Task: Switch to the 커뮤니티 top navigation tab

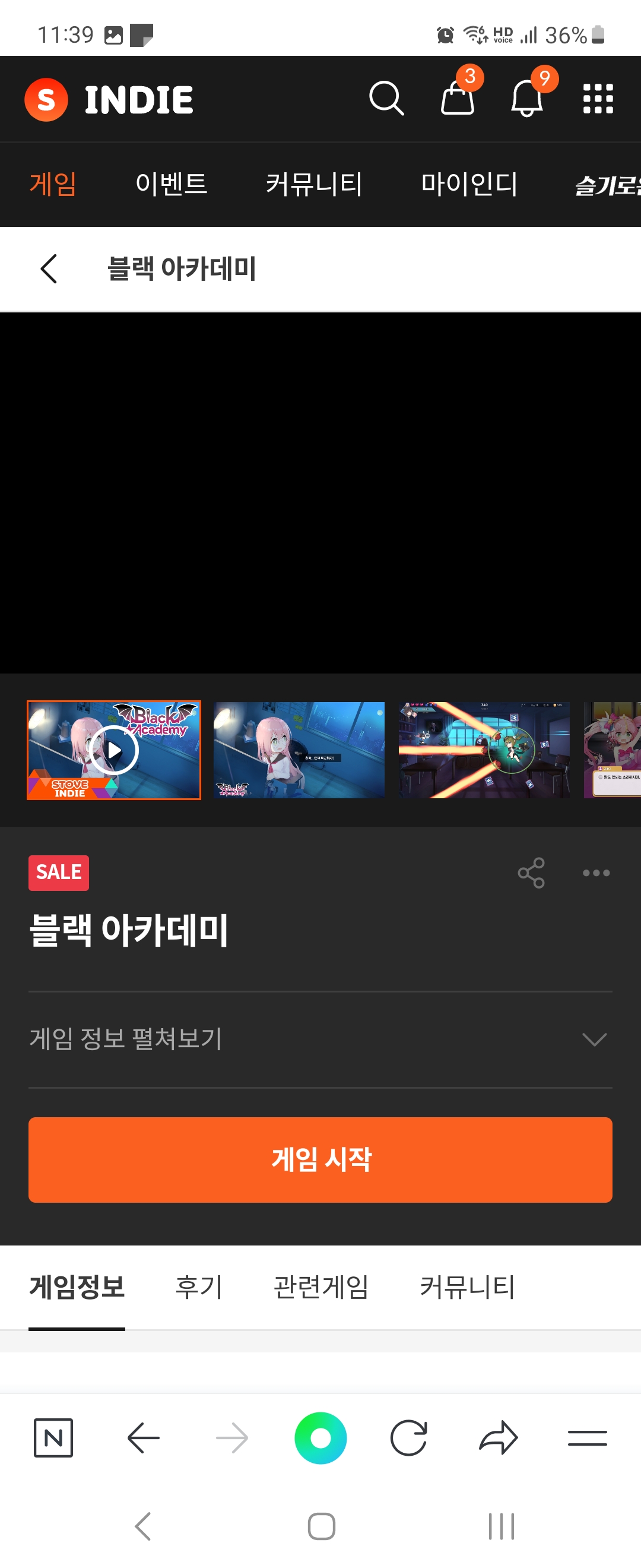Action: click(314, 184)
